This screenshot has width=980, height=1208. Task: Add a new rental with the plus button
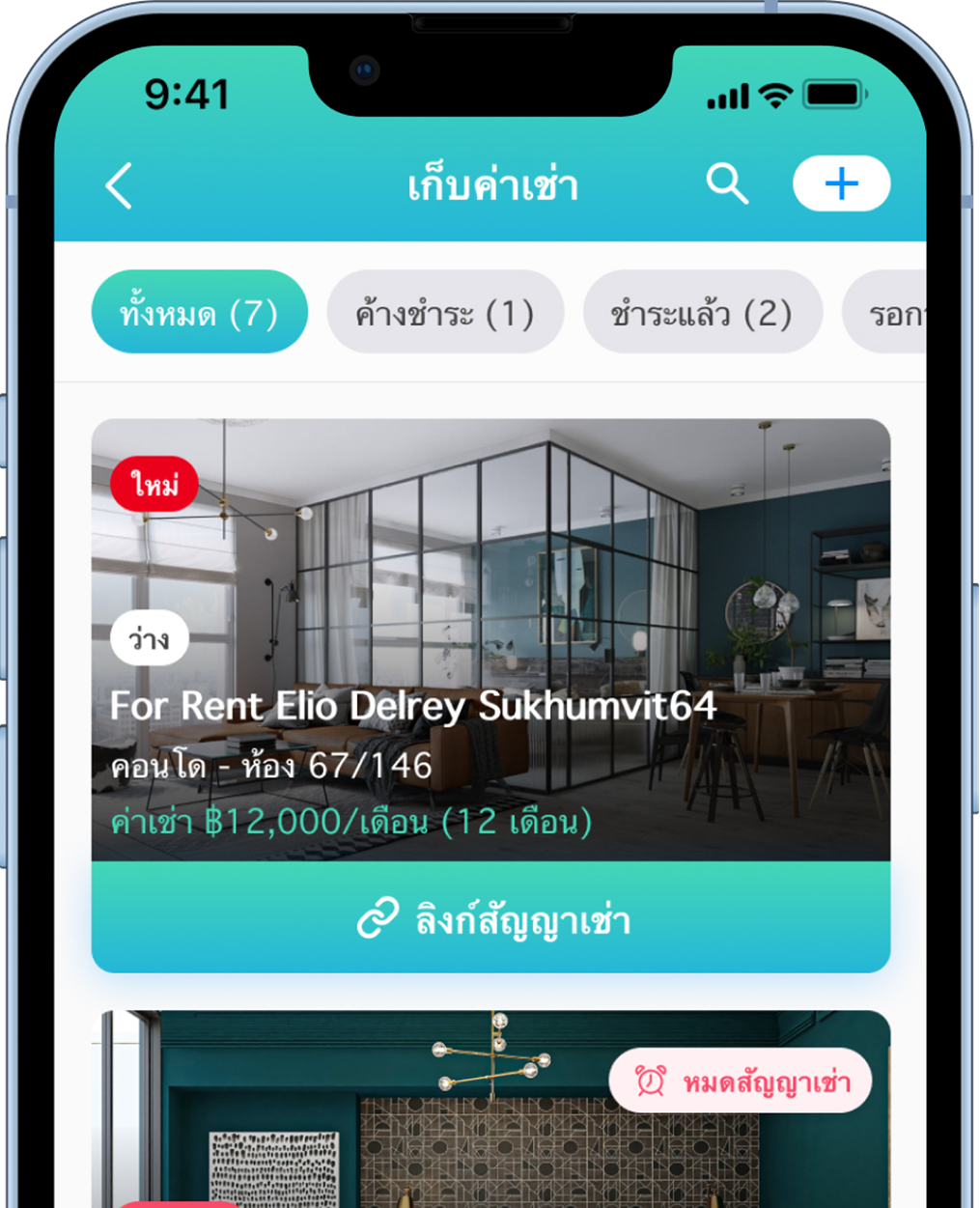click(841, 183)
